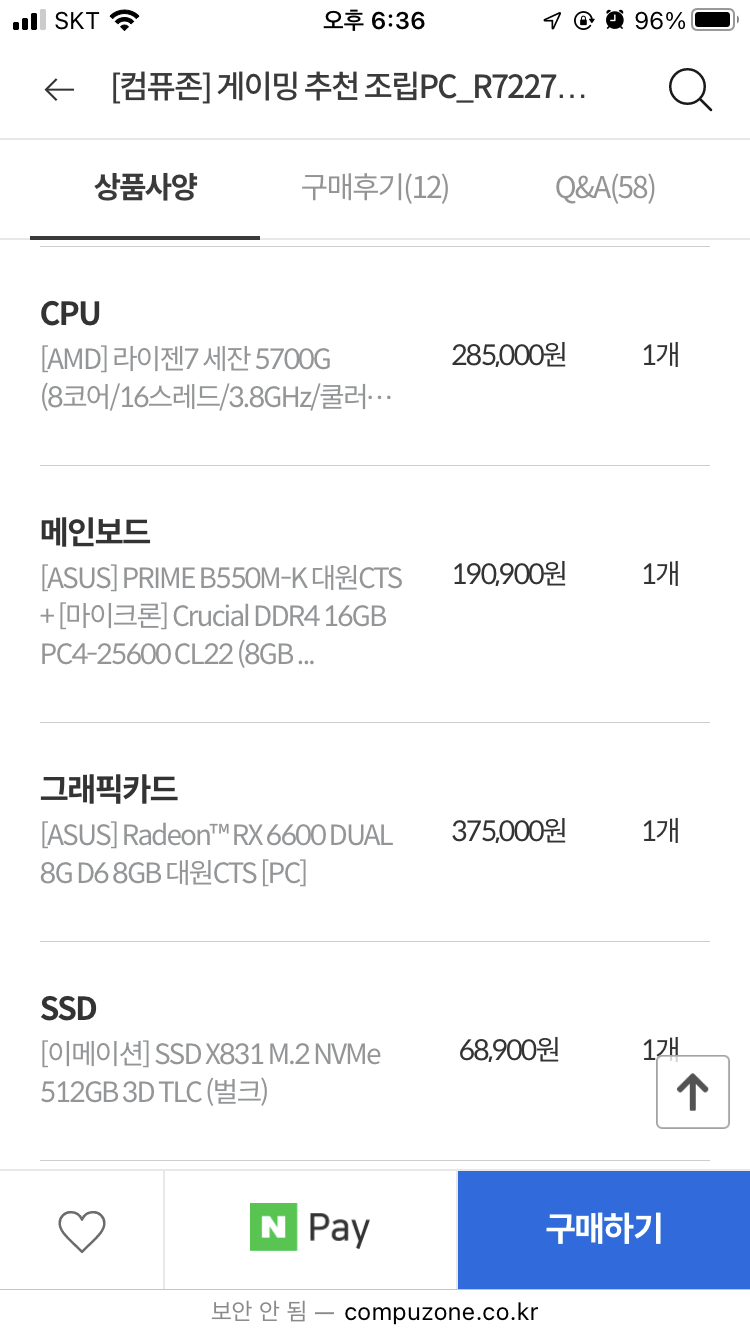Open the 메인보드 ASUS PRIME B550M-K row
This screenshot has width=750, height=1334.
click(x=375, y=594)
